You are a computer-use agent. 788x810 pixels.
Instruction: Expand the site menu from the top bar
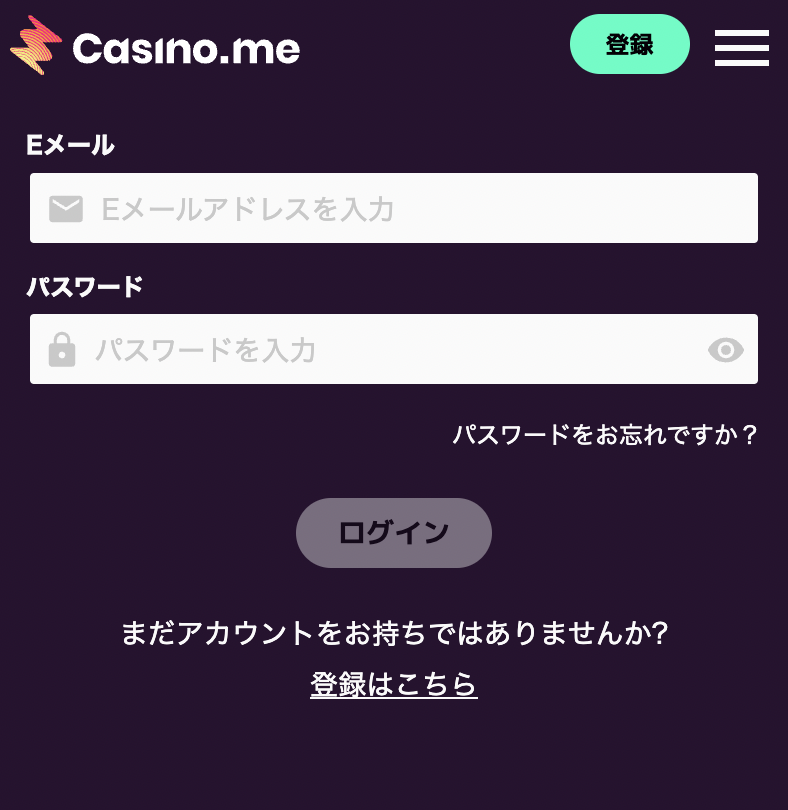741,48
